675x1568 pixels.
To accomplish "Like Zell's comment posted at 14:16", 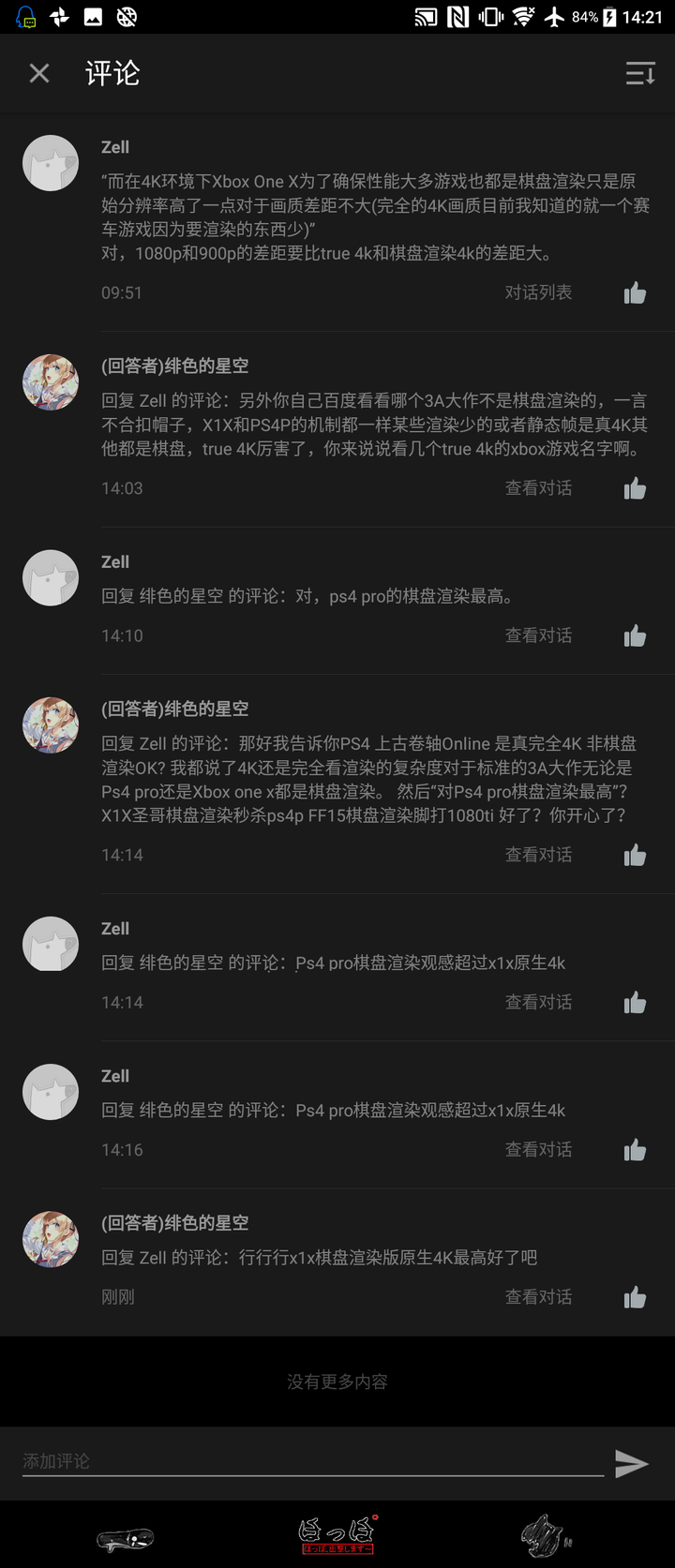I will [x=635, y=1150].
